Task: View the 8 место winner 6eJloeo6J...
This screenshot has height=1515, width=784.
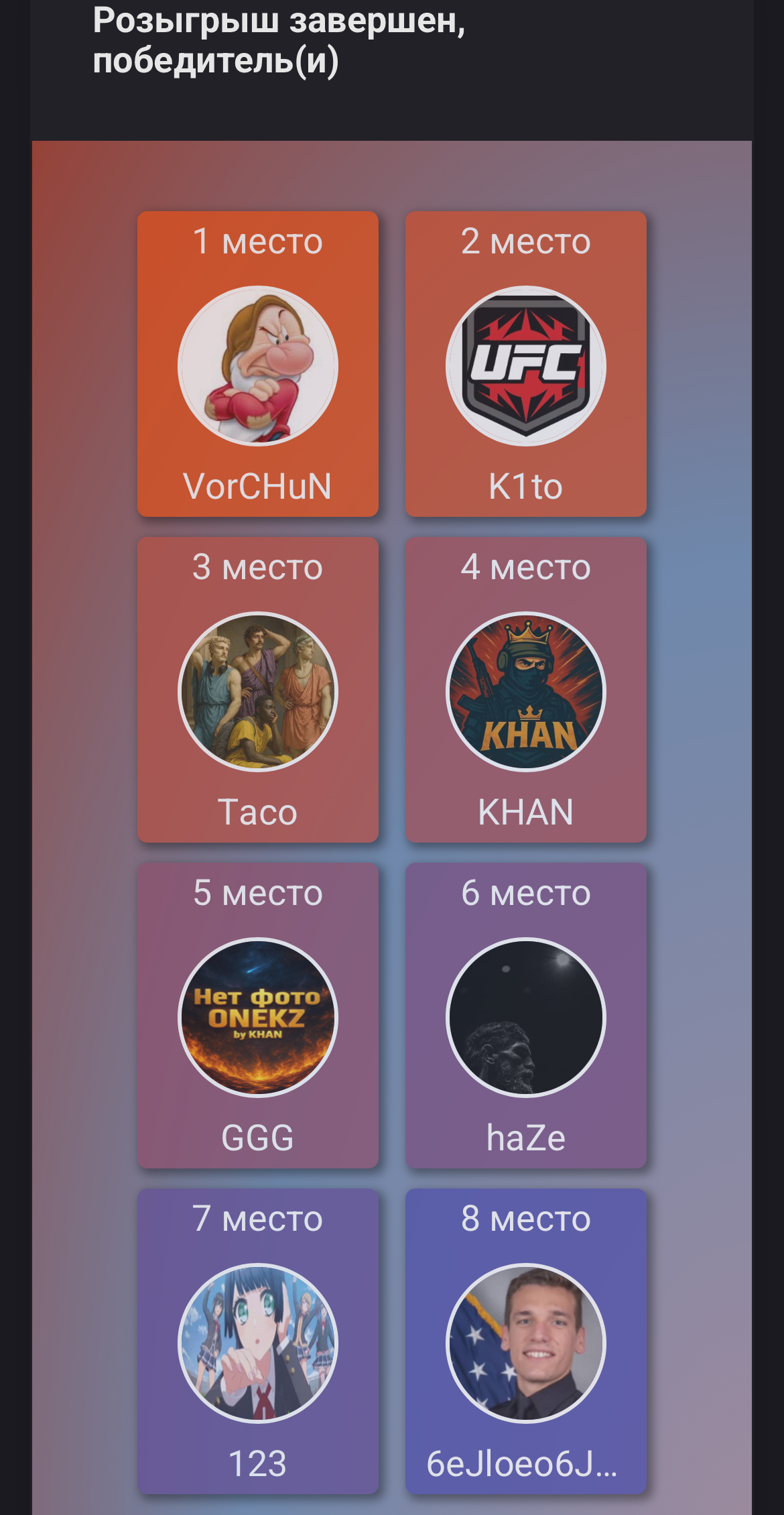Action: [x=526, y=1341]
